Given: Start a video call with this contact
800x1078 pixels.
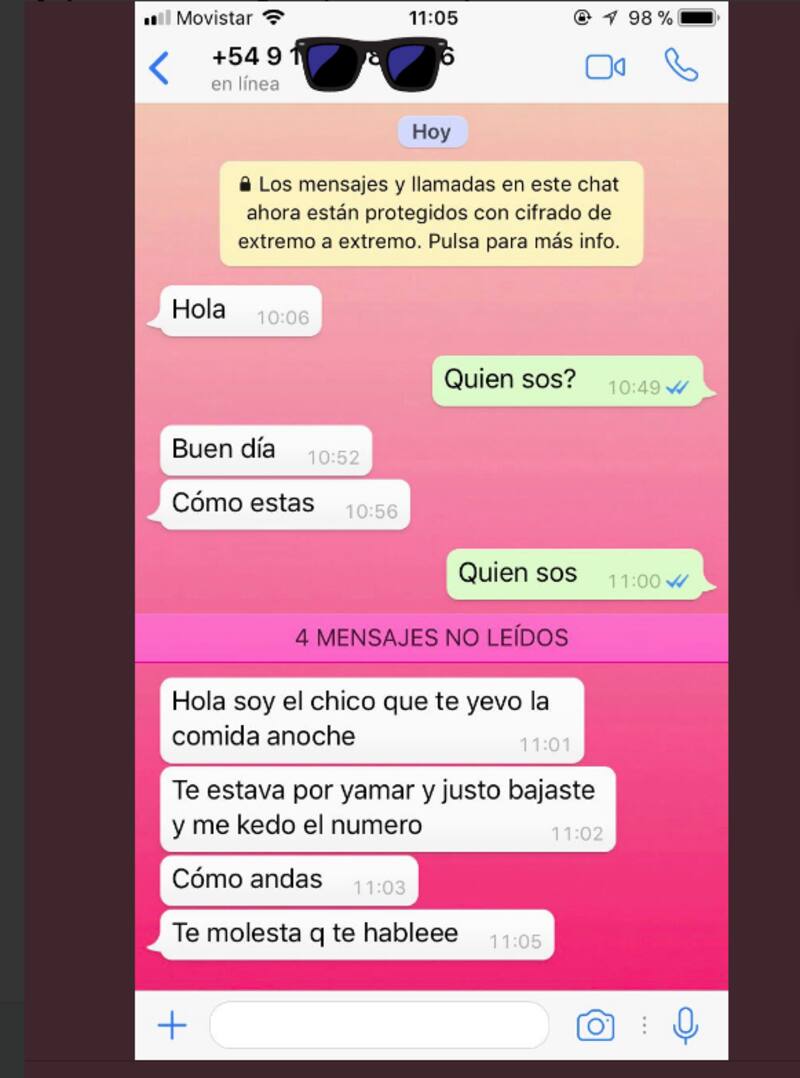Looking at the screenshot, I should pyautogui.click(x=605, y=67).
